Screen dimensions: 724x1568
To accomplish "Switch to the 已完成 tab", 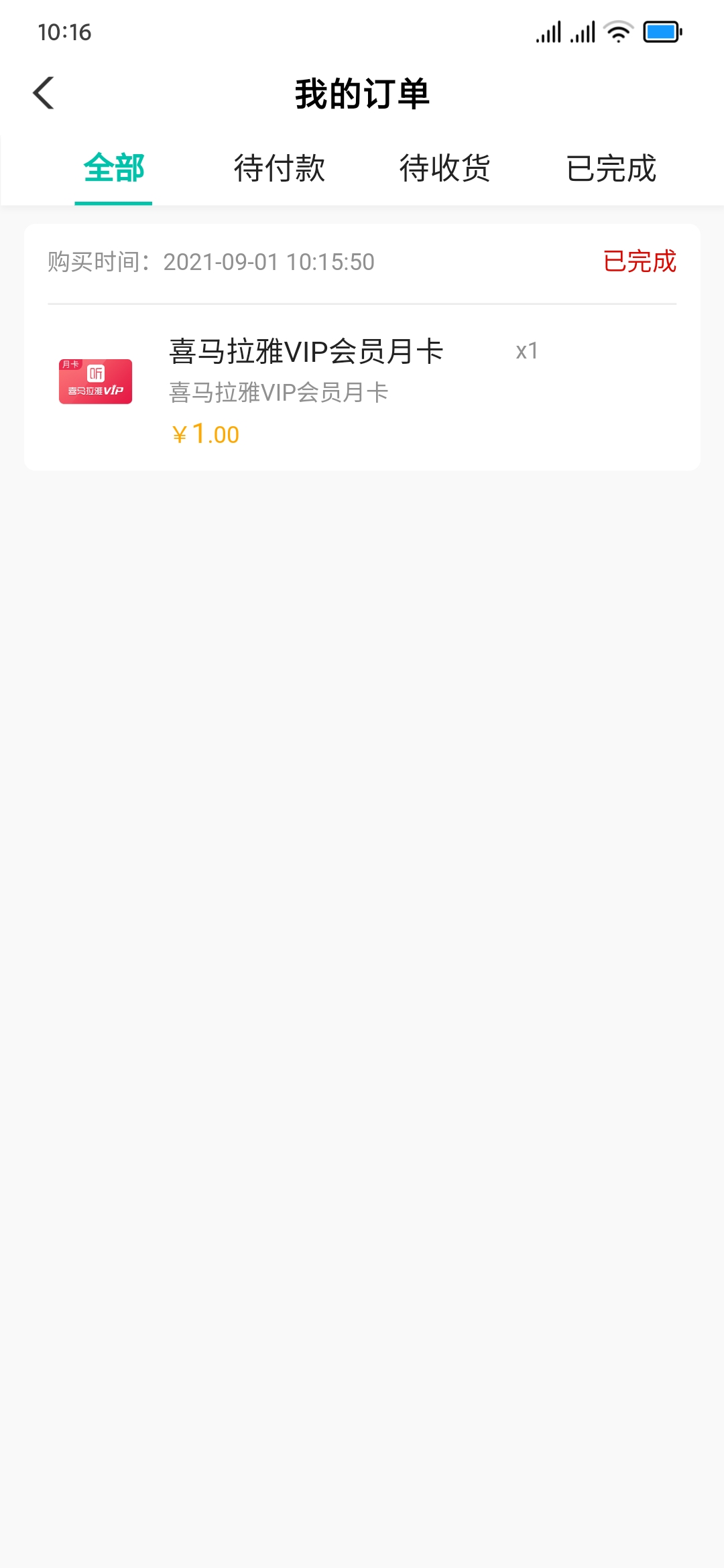I will click(x=611, y=168).
